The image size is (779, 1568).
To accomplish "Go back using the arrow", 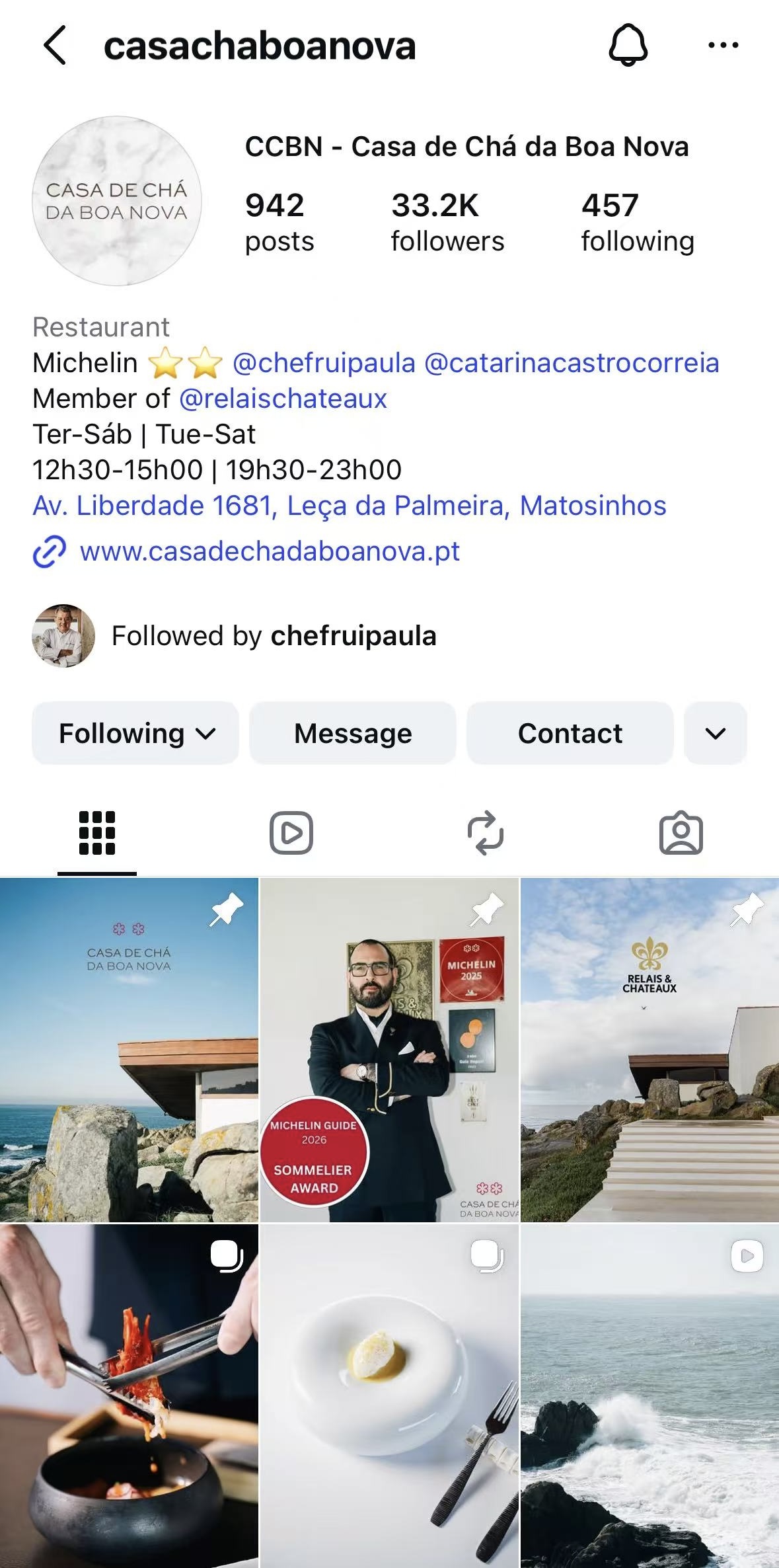I will tap(55, 46).
